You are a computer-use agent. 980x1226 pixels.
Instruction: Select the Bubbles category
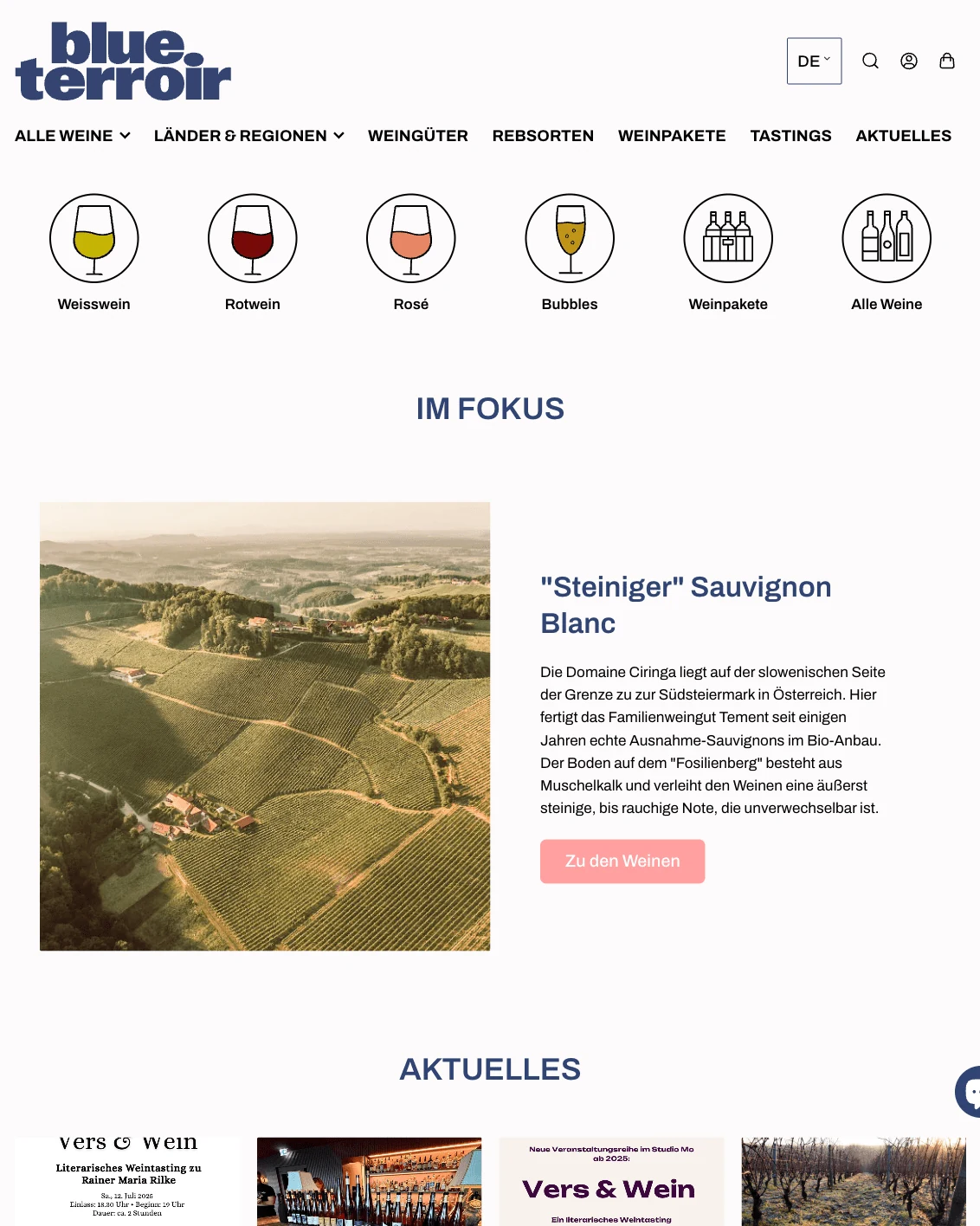tap(570, 239)
